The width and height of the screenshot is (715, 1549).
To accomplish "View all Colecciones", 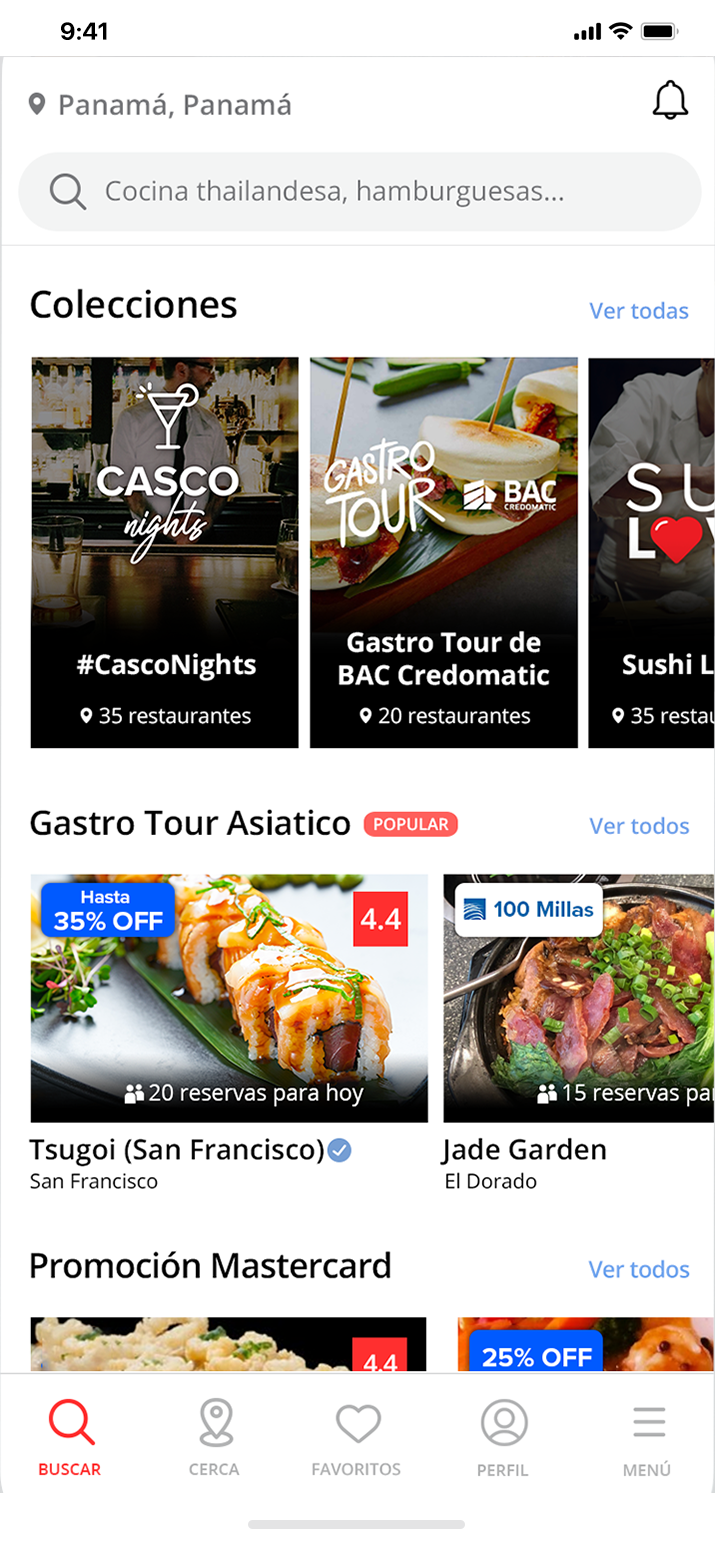I will pos(638,311).
